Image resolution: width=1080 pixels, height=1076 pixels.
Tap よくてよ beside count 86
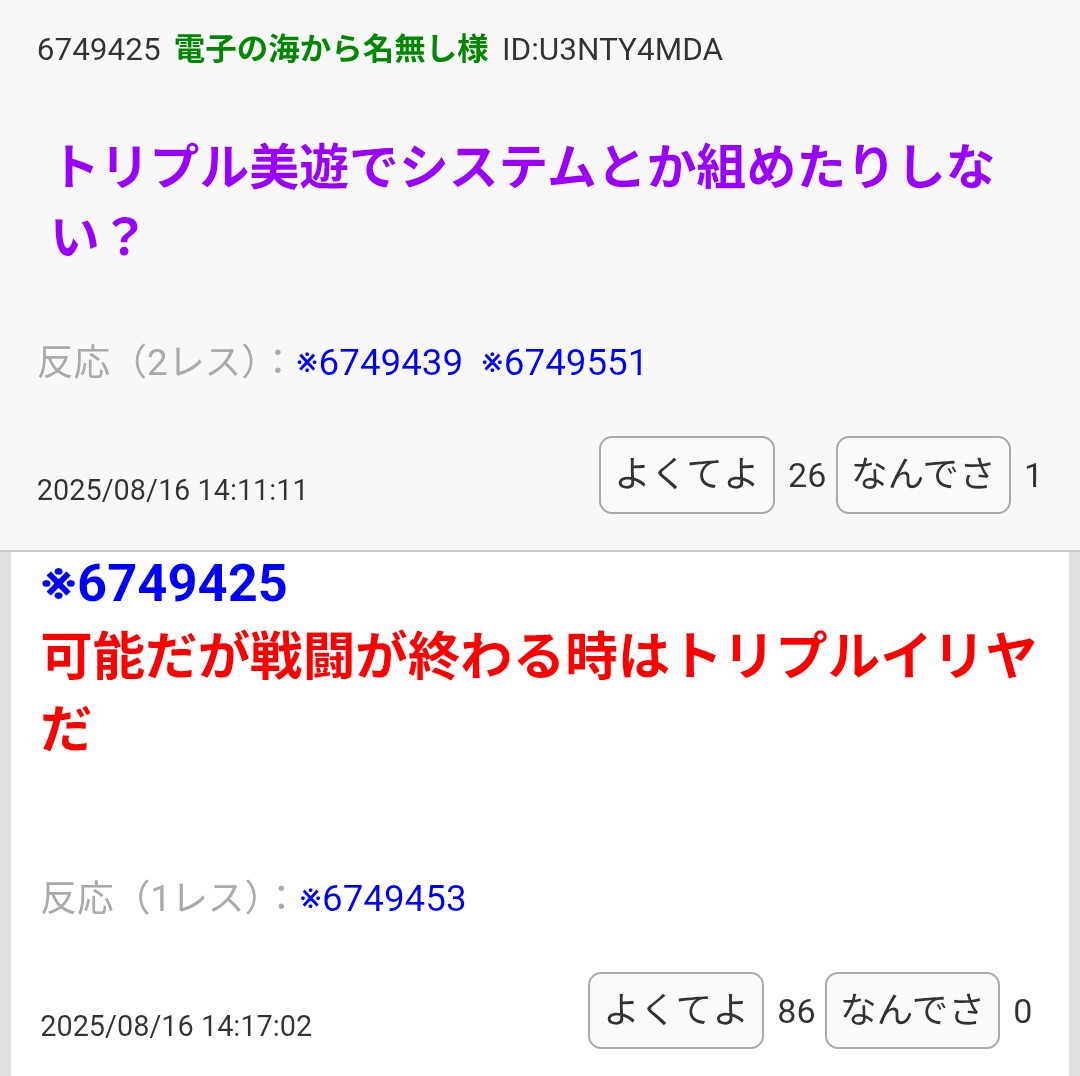[x=676, y=1010]
